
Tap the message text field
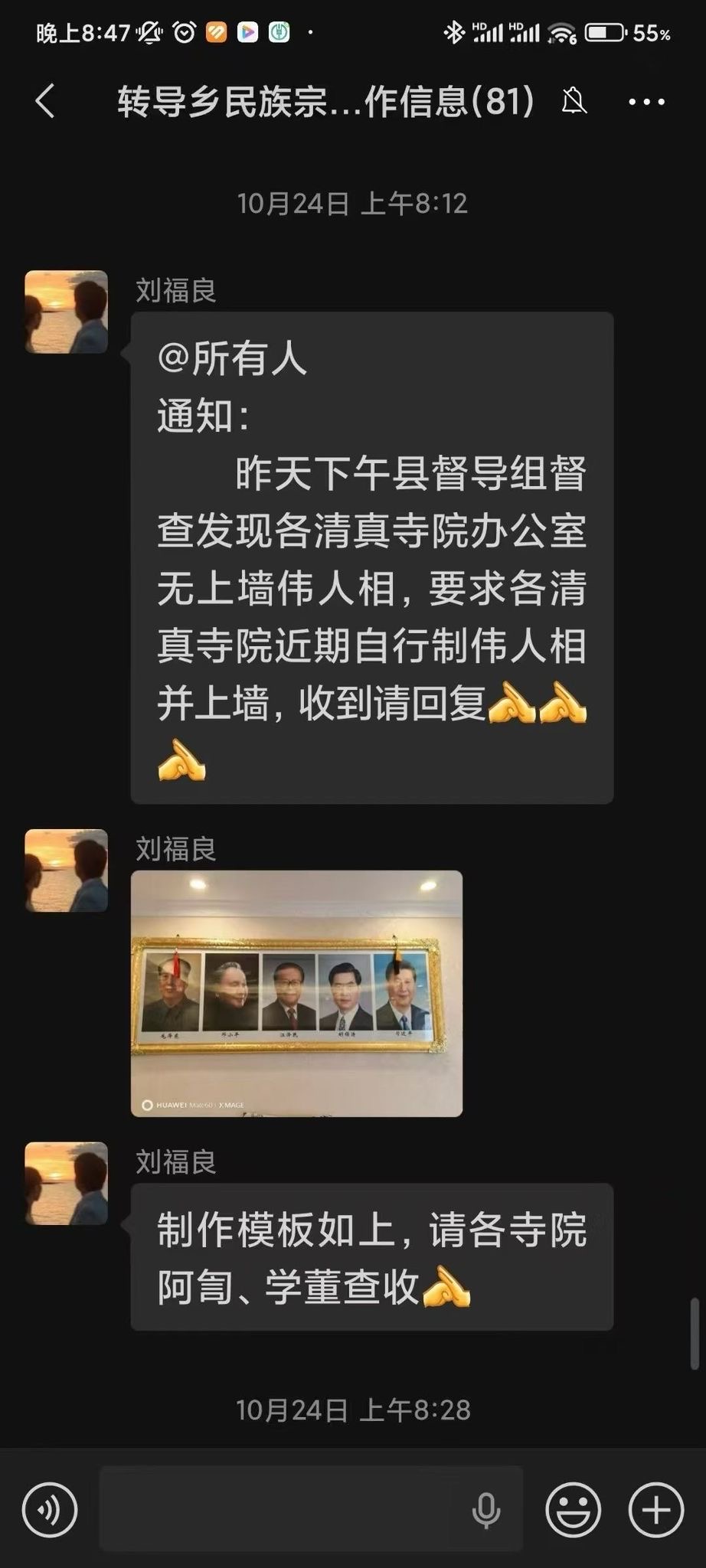pyautogui.click(x=283, y=1510)
